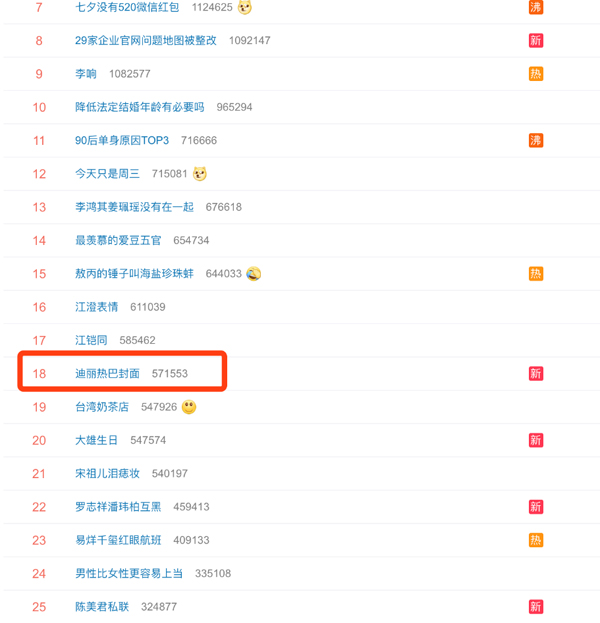The height and width of the screenshot is (623, 600).
Task: View topic 90后单身原因TOP3
Action: point(122,141)
